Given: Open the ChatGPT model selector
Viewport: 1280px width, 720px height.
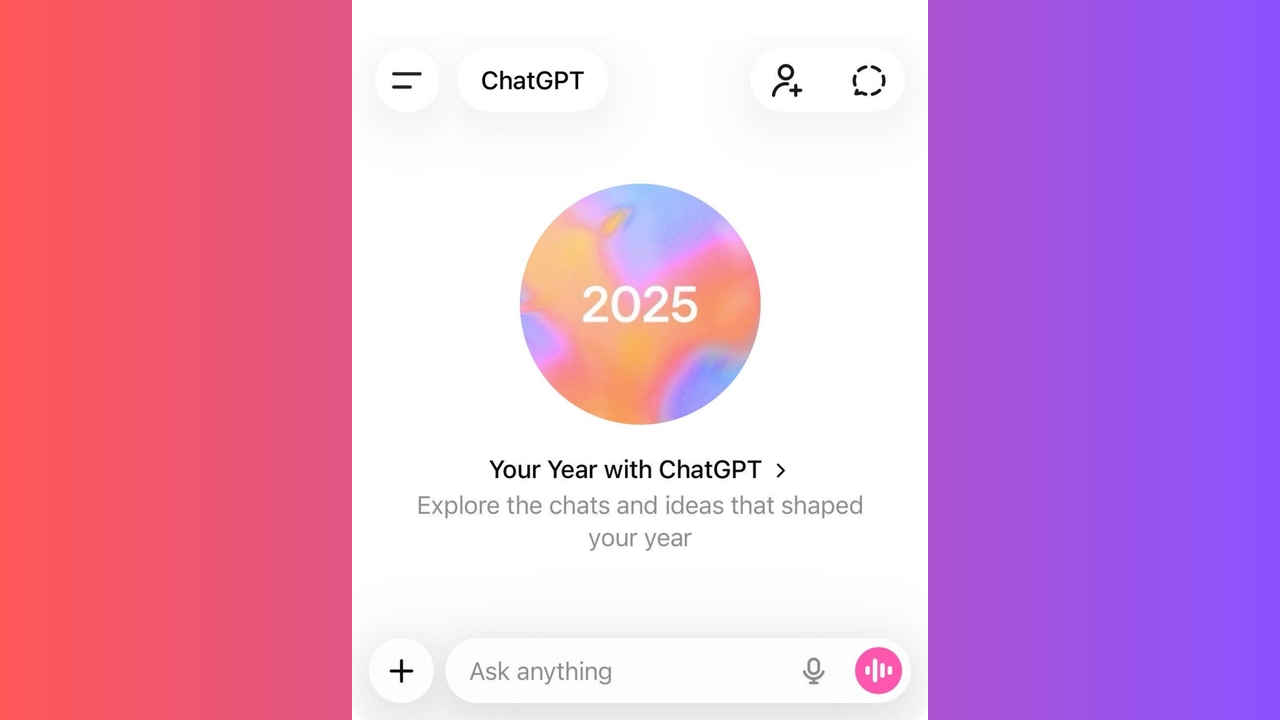Looking at the screenshot, I should point(532,80).
